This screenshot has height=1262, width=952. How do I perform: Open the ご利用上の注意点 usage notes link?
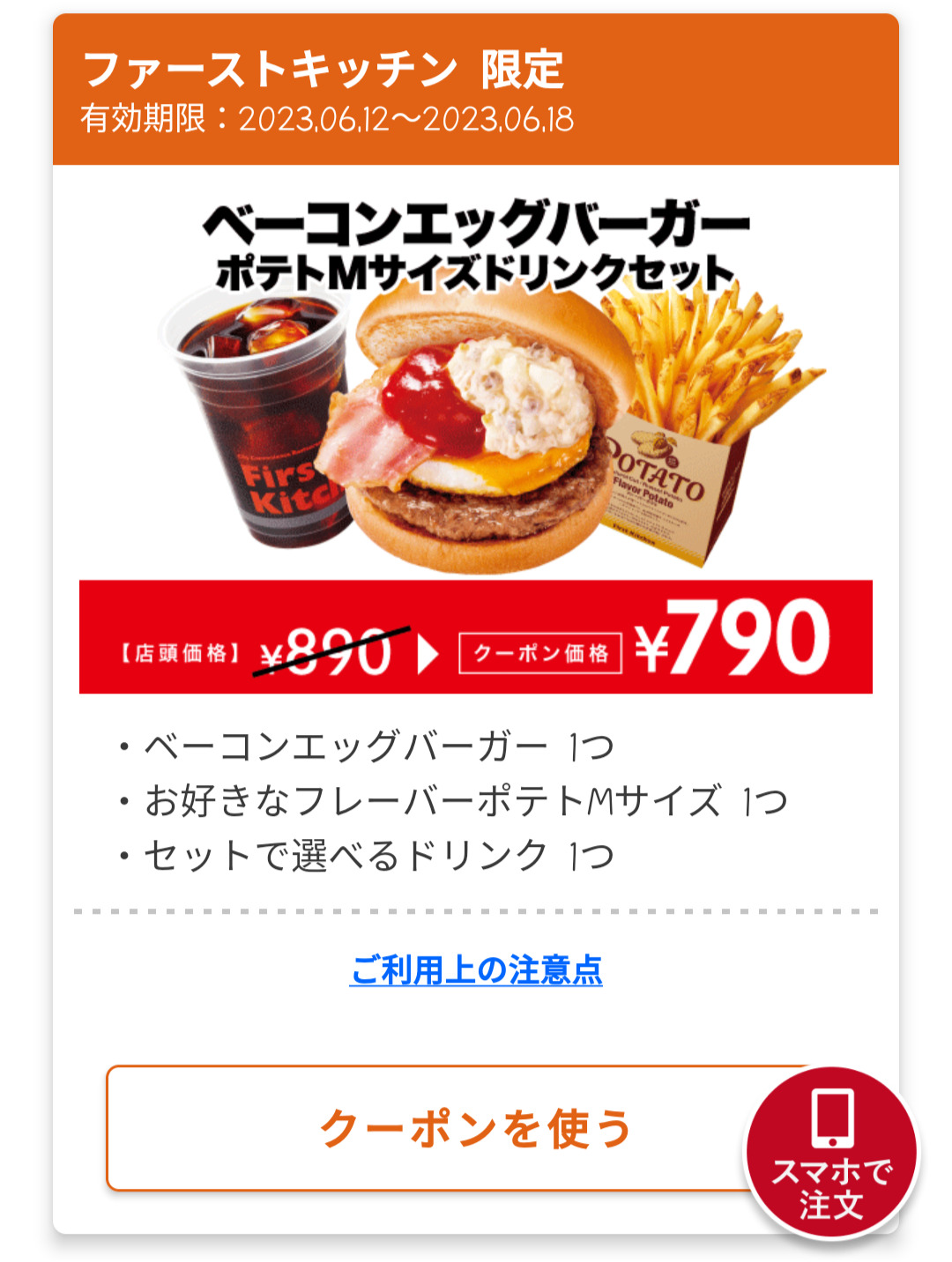pos(476,970)
